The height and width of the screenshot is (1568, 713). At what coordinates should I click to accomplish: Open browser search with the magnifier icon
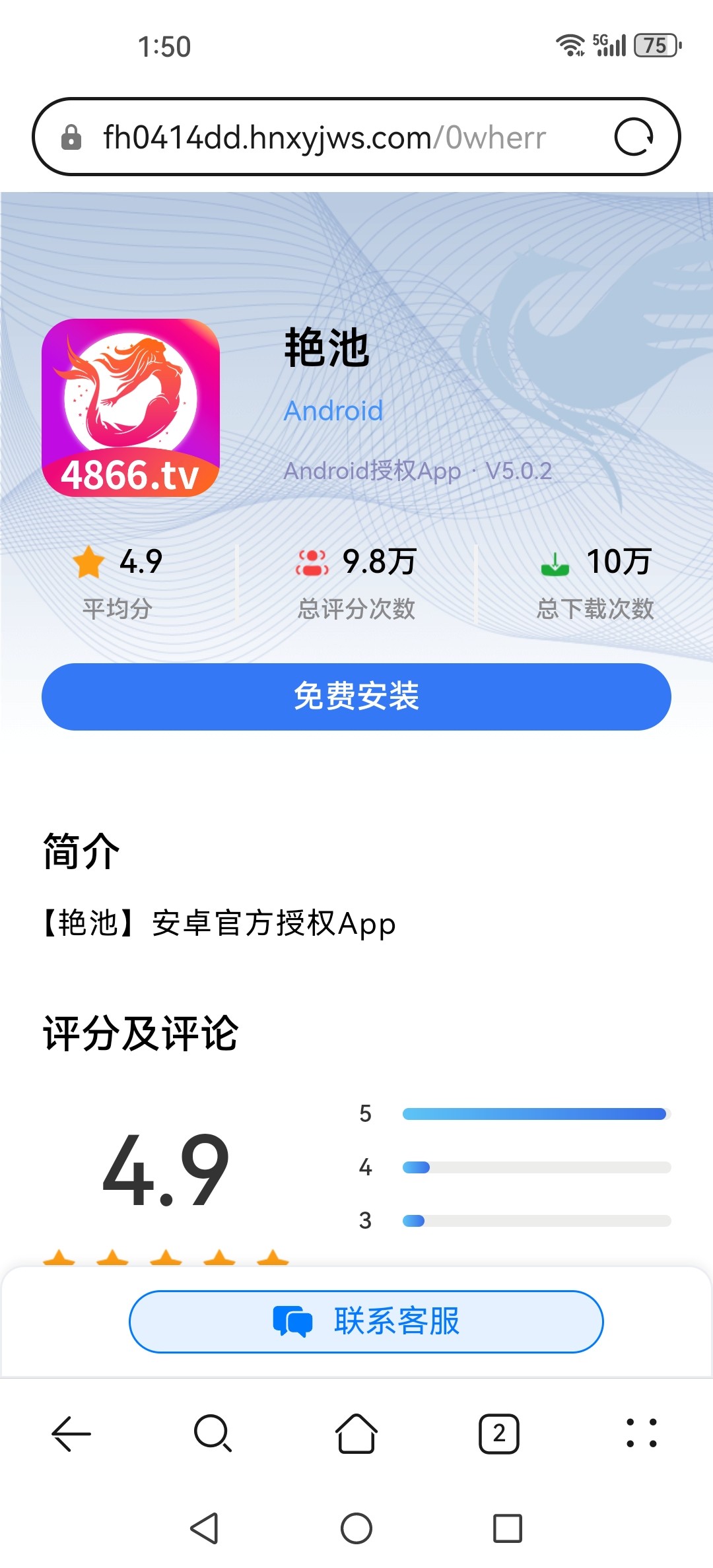214,1433
